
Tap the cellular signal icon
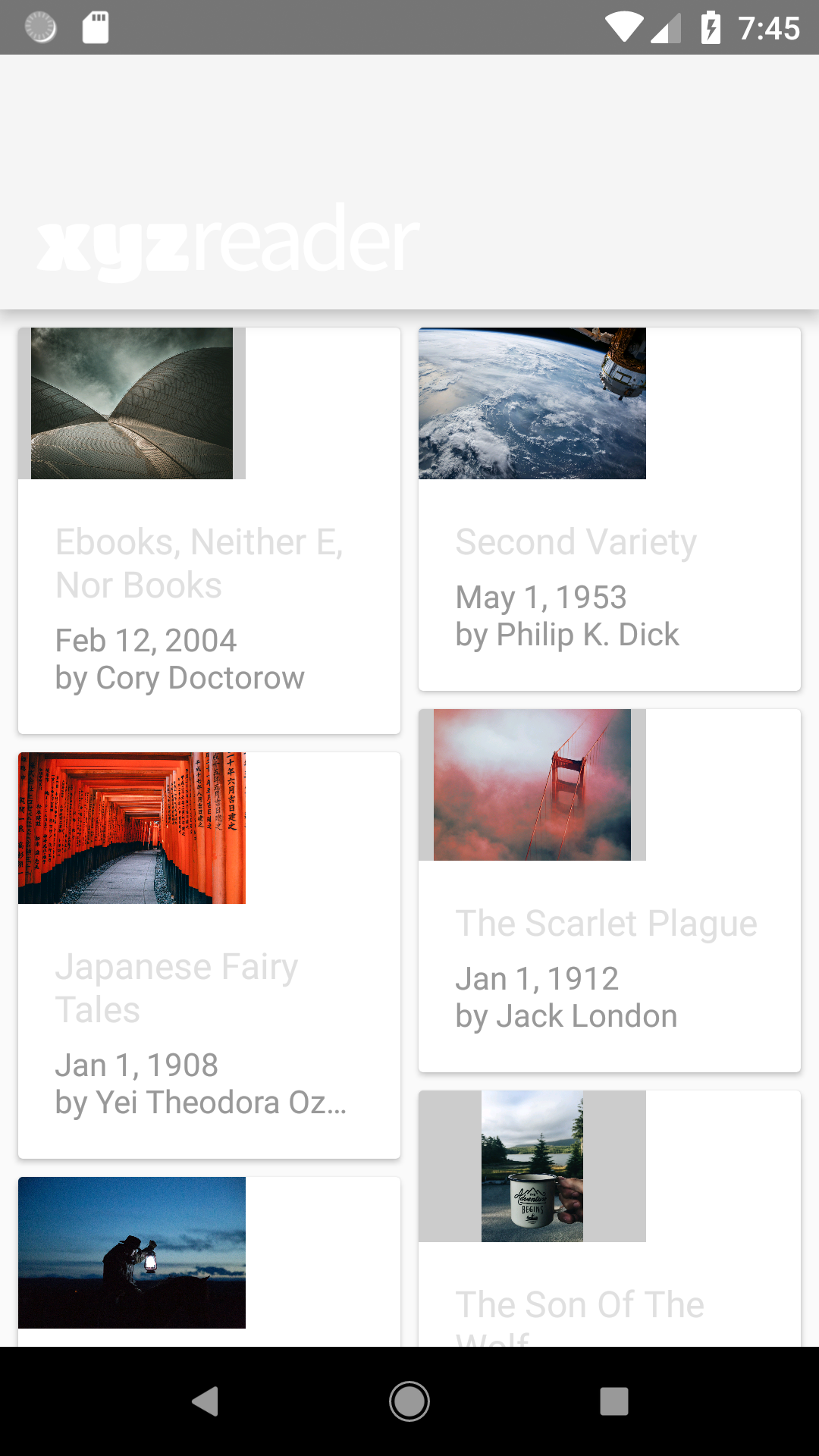point(664,28)
